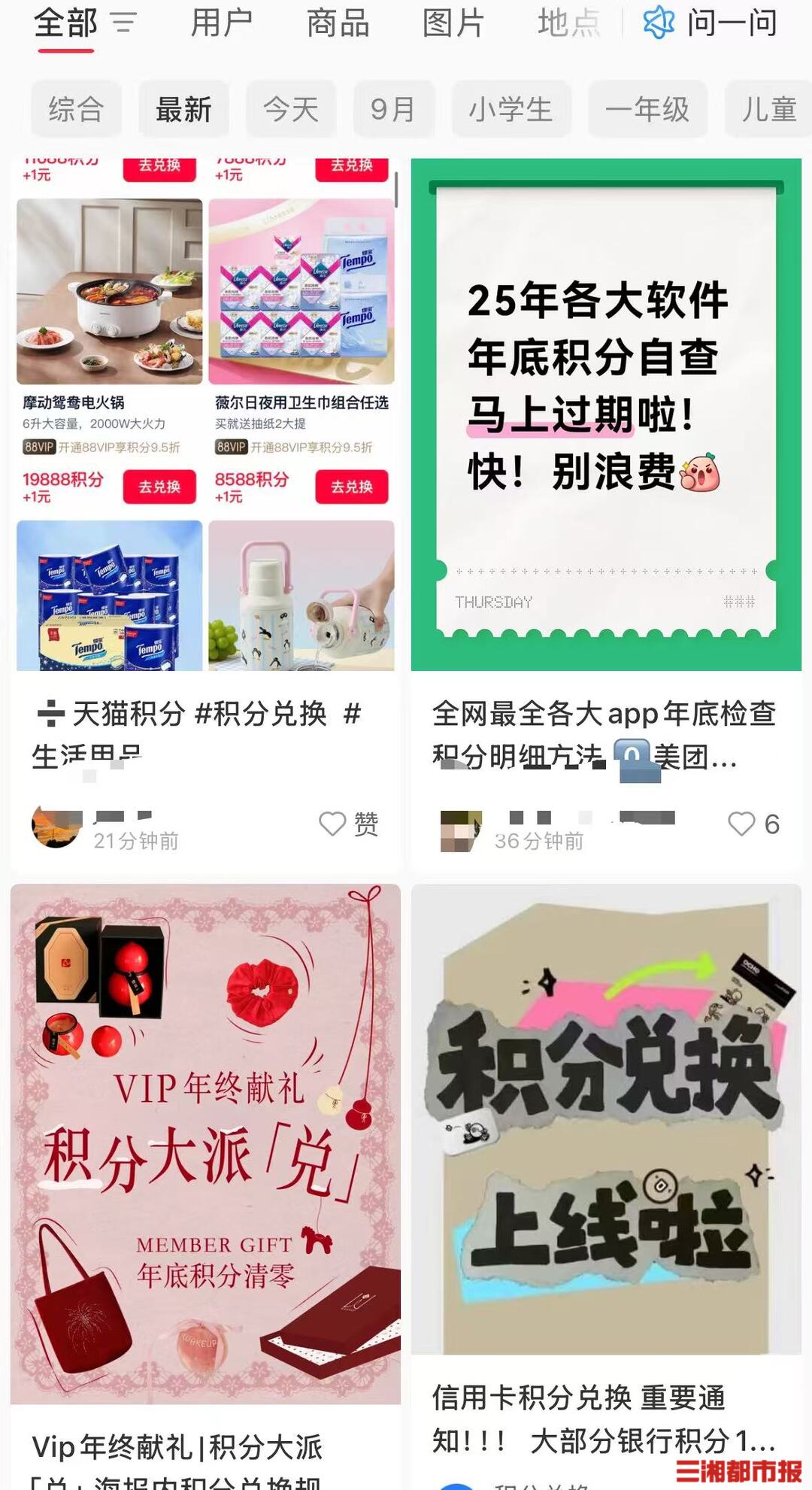Switch to the 商品 tab
This screenshot has width=812, height=1490.
coord(338,23)
